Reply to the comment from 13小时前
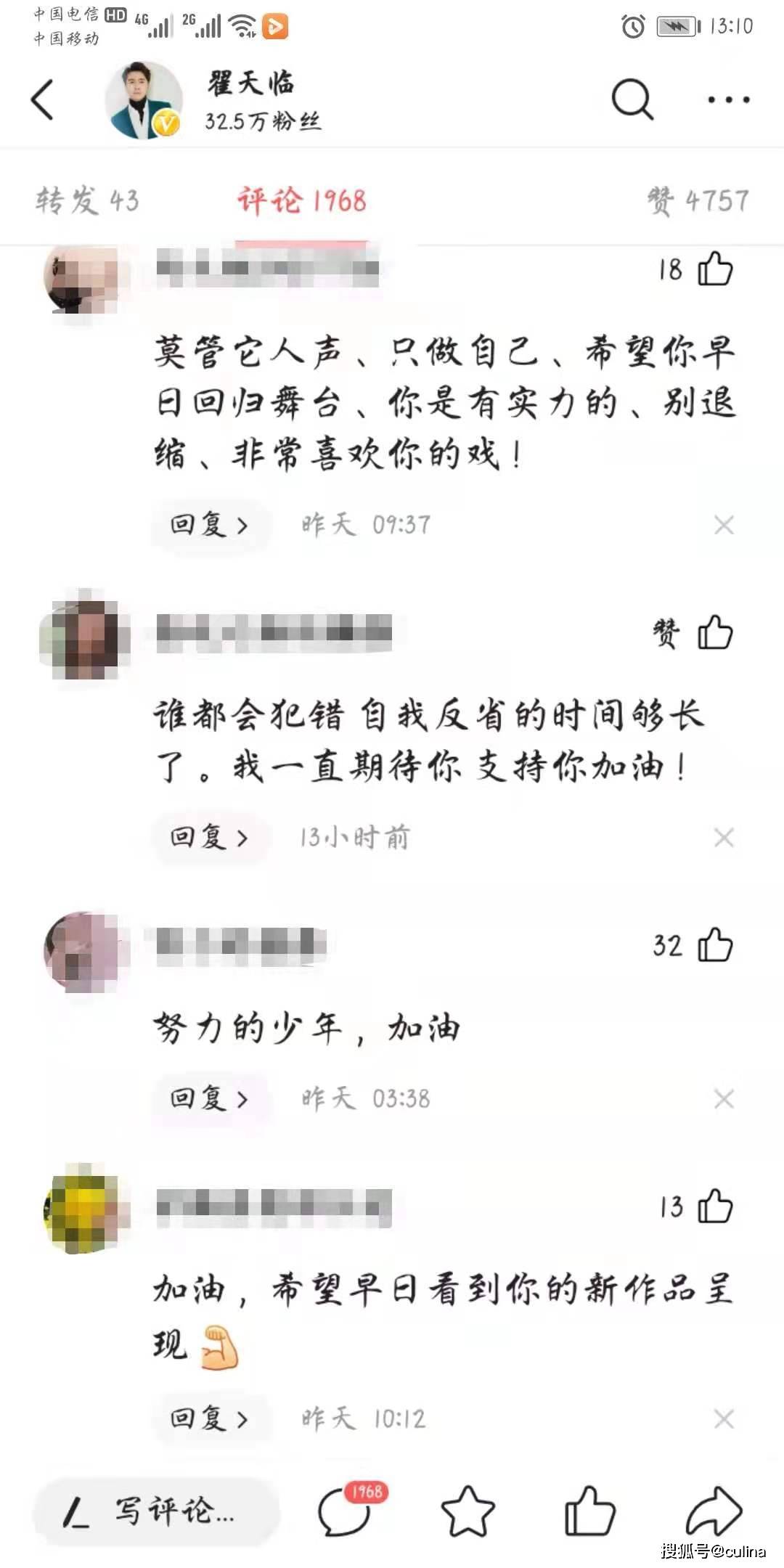Screen dimensions: 784x1568 (x=209, y=837)
